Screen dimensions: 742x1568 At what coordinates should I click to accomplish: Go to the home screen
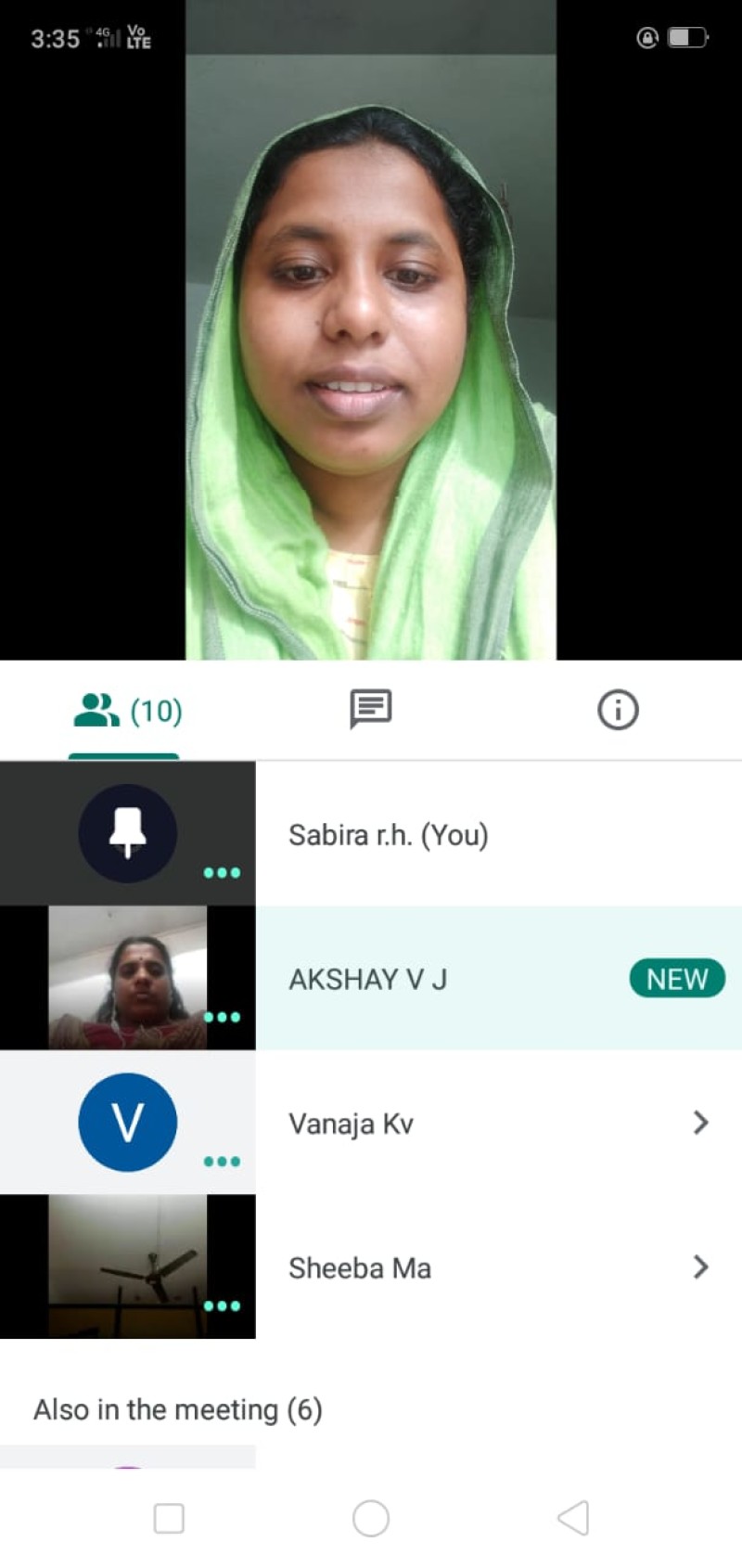371,1519
